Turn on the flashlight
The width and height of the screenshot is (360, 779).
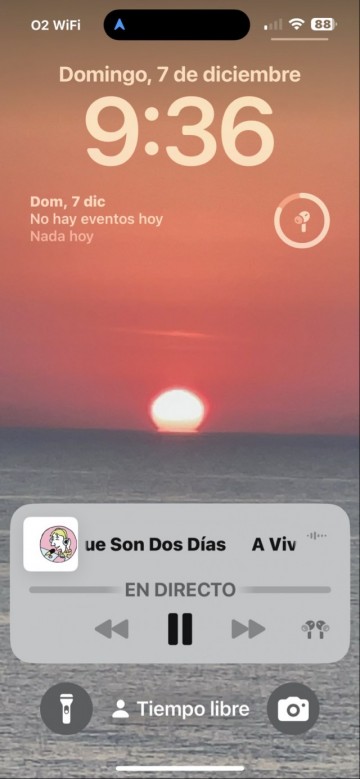[x=67, y=708]
